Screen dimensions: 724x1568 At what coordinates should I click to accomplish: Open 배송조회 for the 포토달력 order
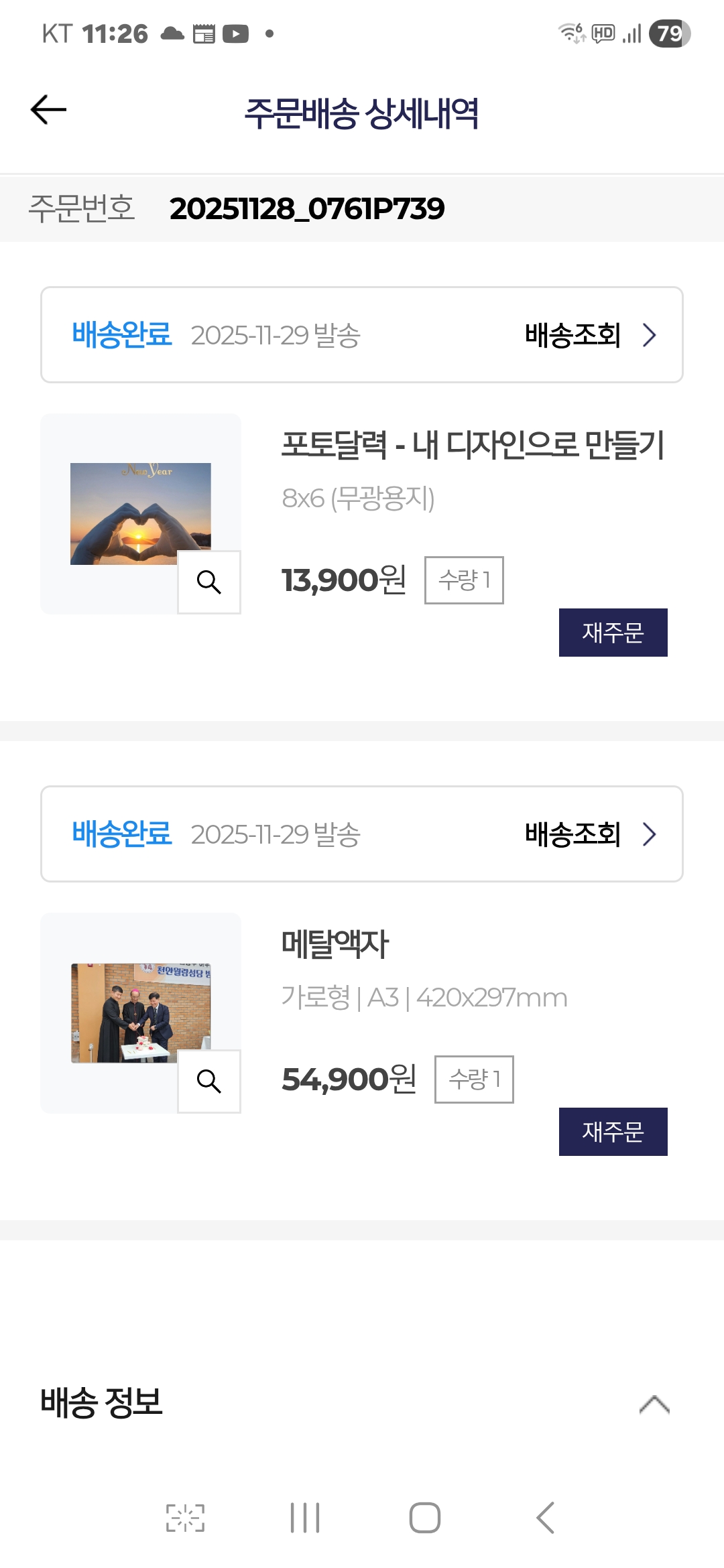590,335
